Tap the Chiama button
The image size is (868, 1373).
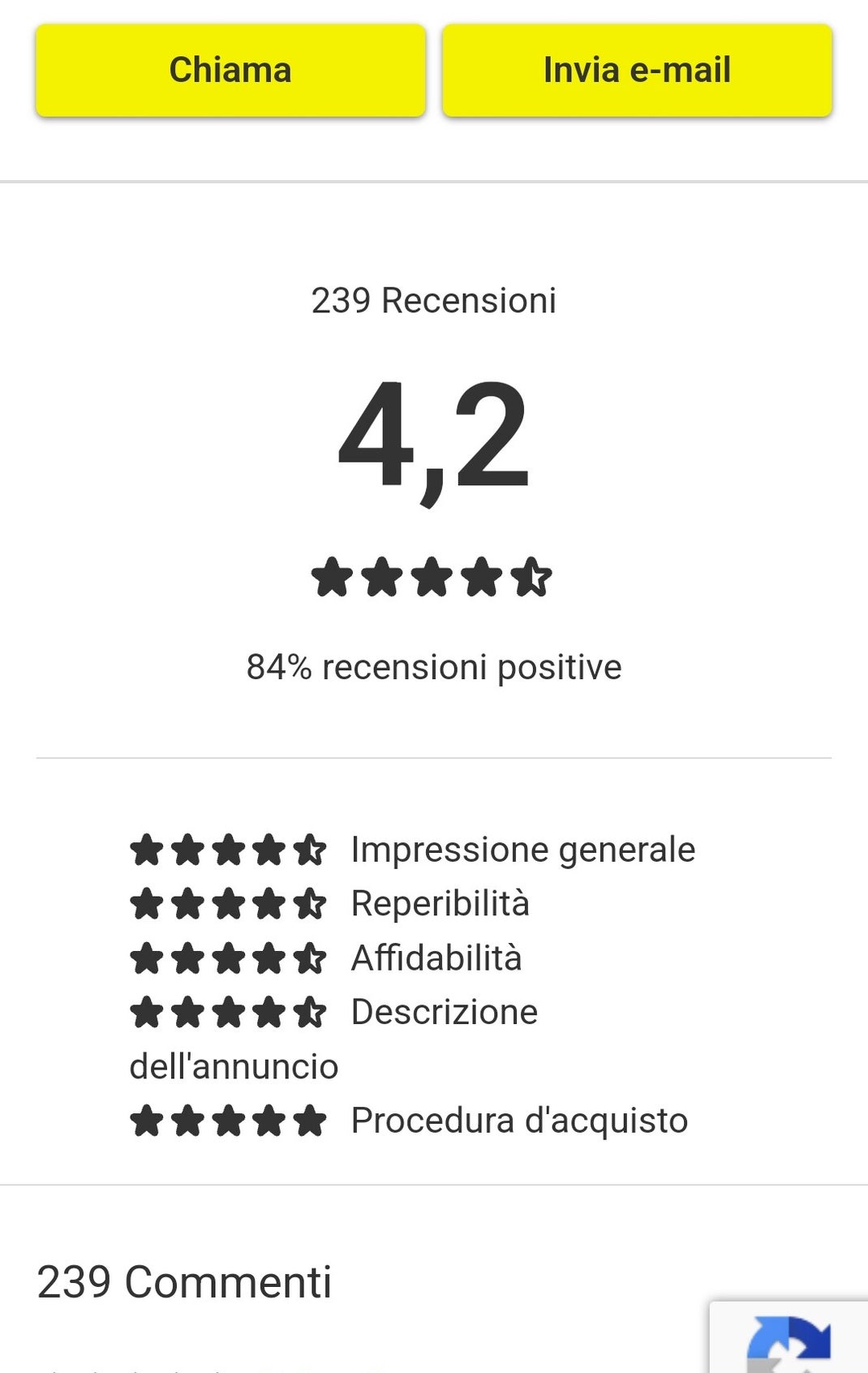(x=230, y=70)
